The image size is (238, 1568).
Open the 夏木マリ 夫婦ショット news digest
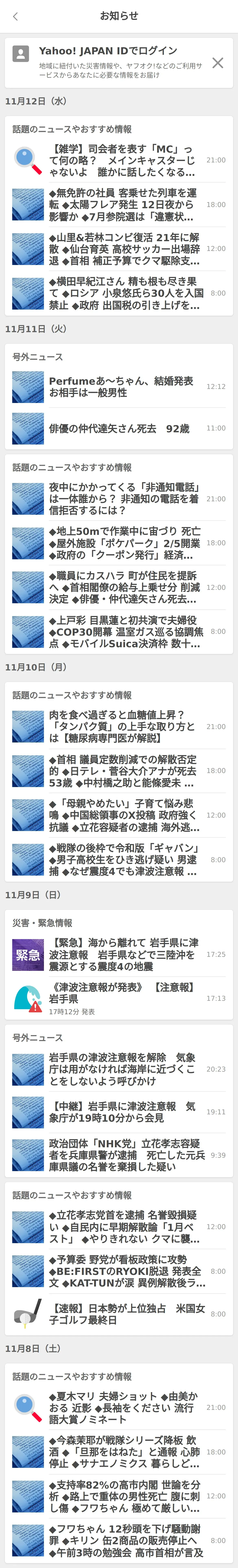coord(122,1407)
